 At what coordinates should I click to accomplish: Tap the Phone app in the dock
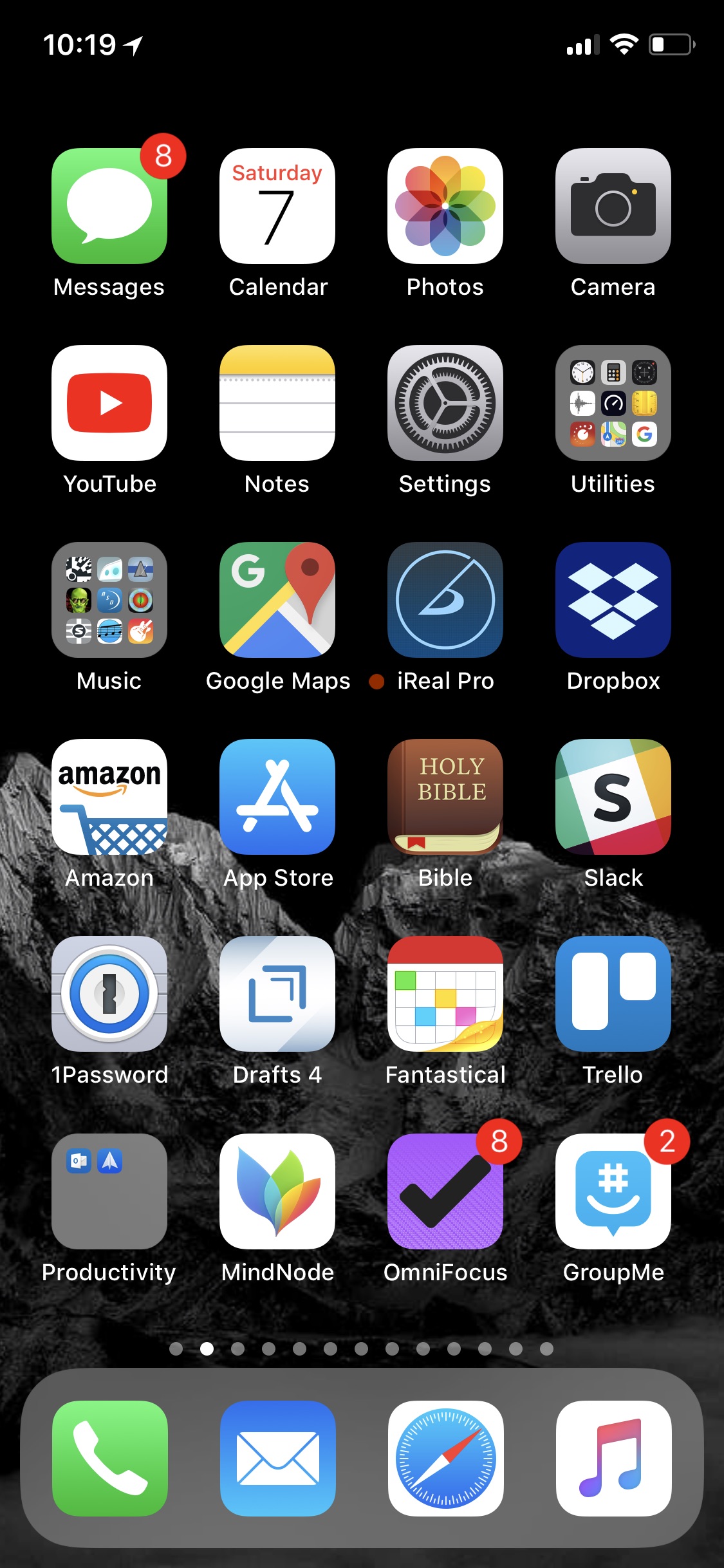click(110, 1459)
